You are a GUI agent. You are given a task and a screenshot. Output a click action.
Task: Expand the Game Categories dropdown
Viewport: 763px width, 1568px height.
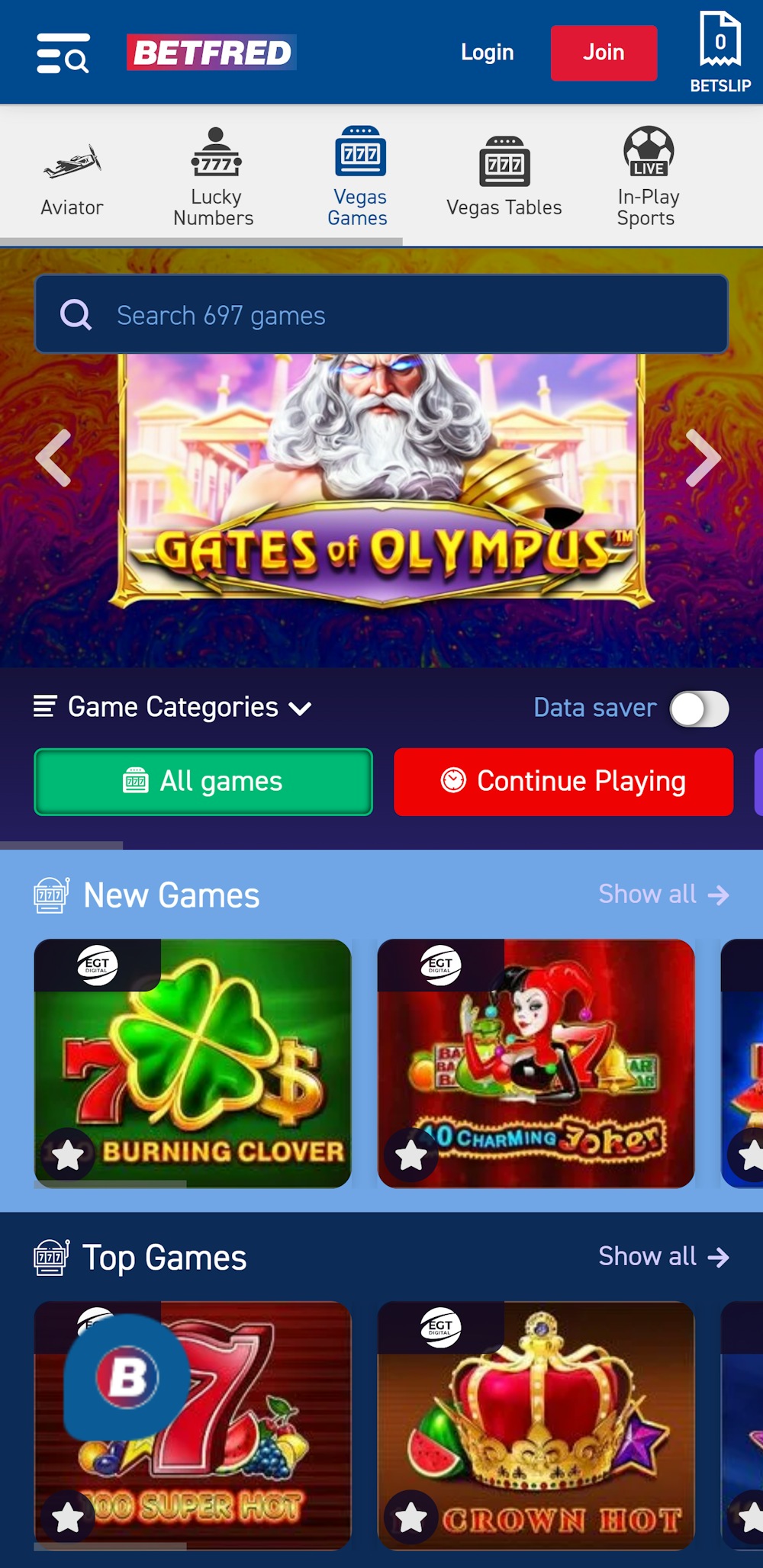(x=173, y=708)
